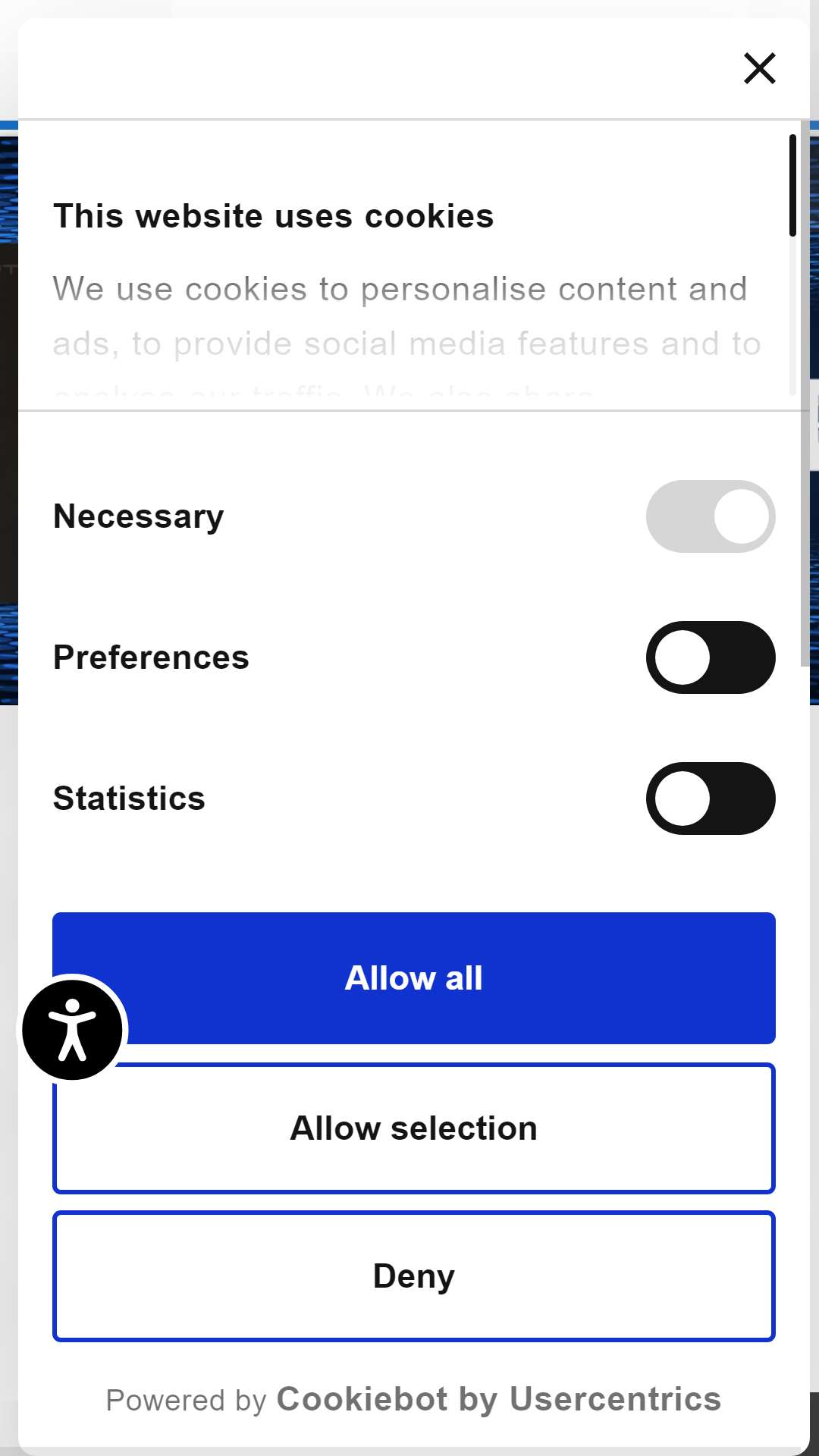This screenshot has width=819, height=1456.
Task: Open the accessibility widget
Action: click(x=72, y=1030)
